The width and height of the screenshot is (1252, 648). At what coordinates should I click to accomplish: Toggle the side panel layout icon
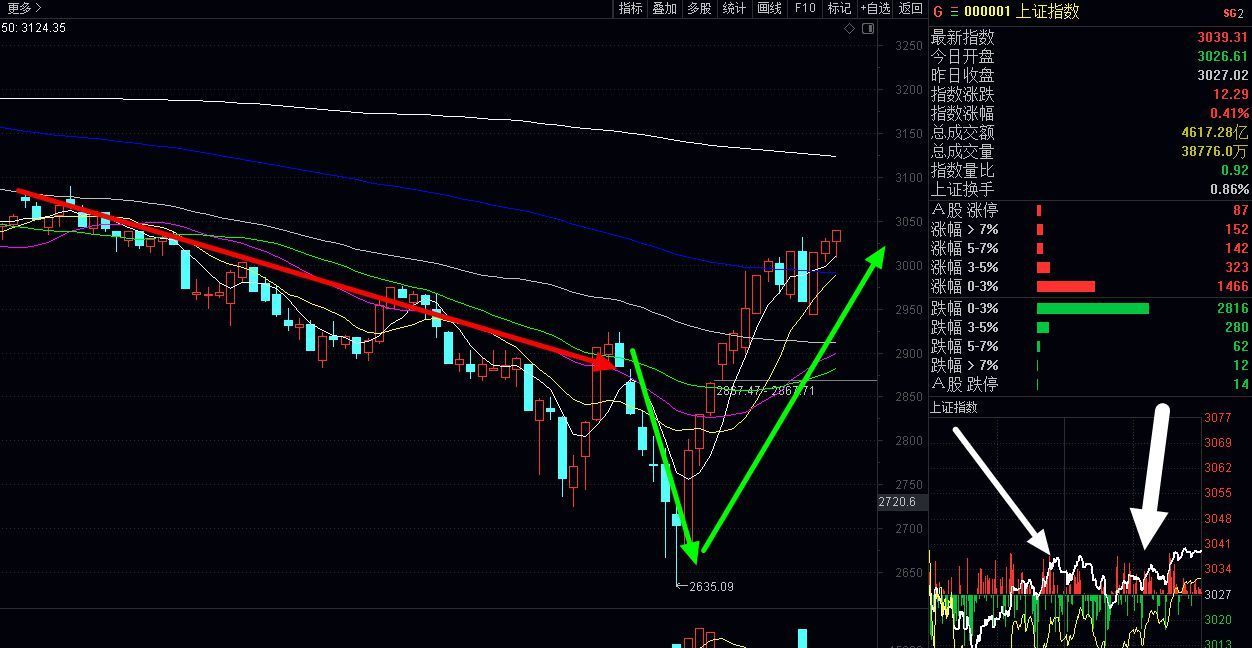[x=868, y=28]
